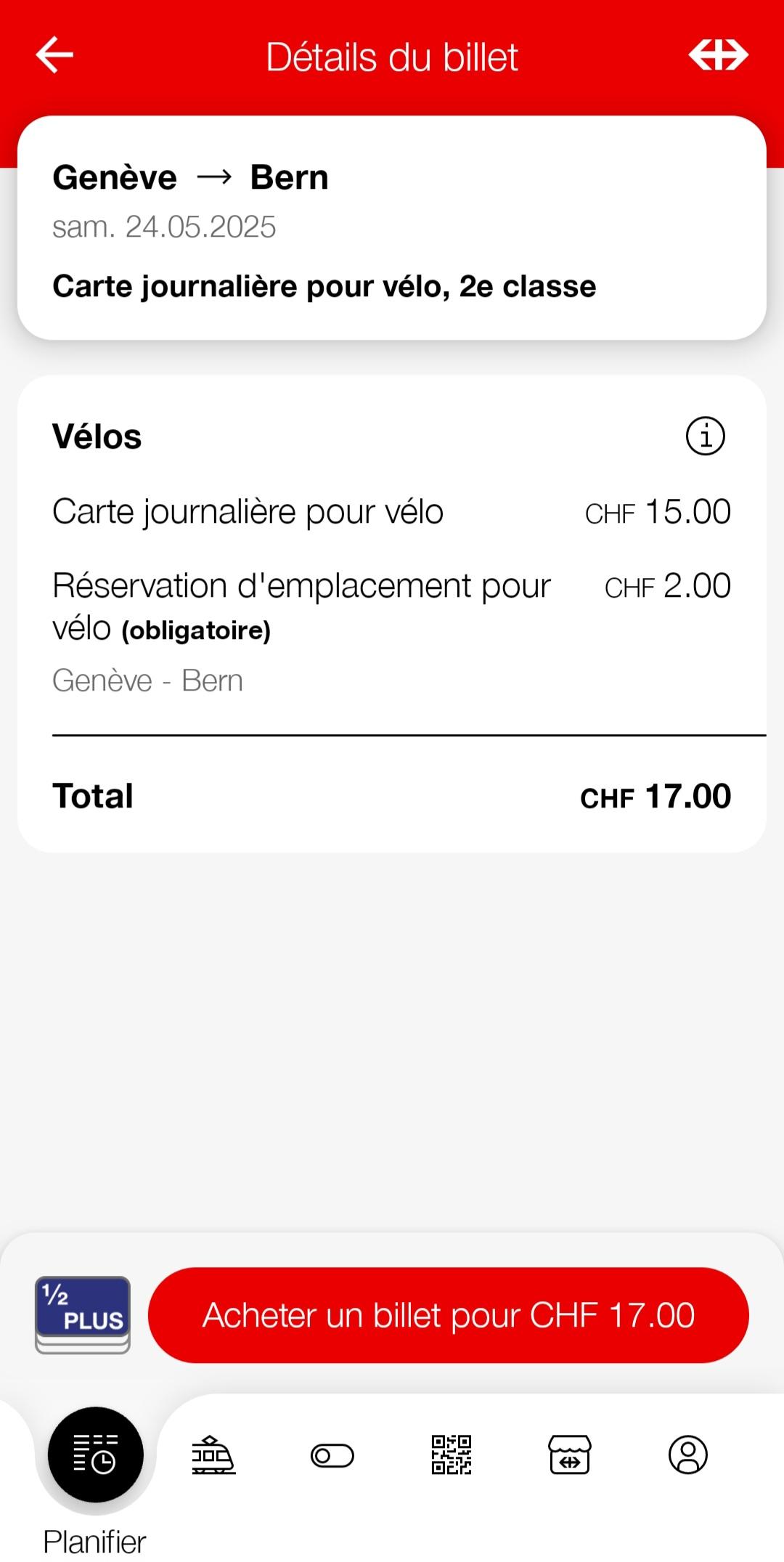Go back using the arrow icon
This screenshot has width=784, height=1562.
(x=54, y=55)
